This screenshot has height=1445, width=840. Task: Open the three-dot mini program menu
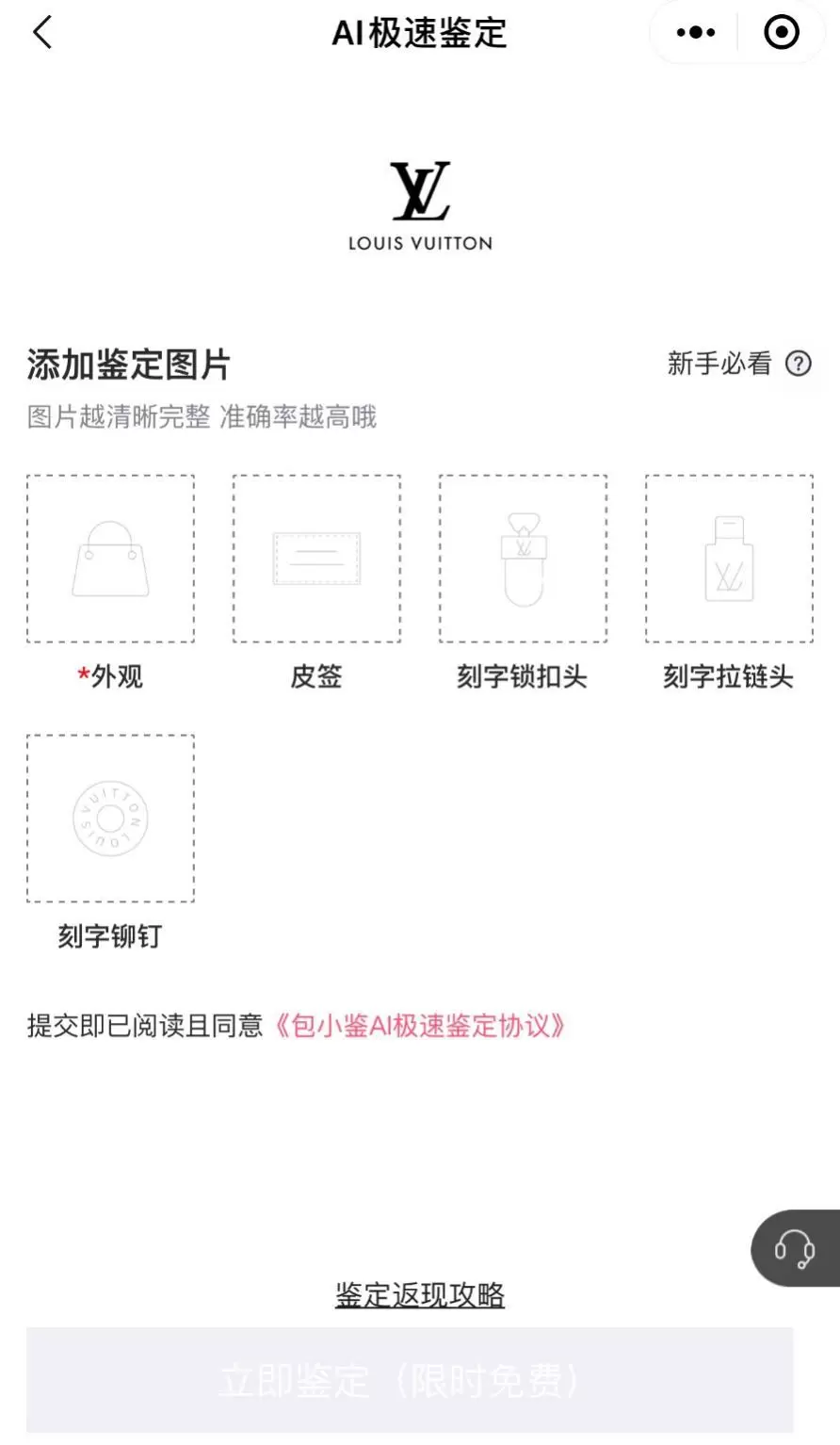(695, 33)
